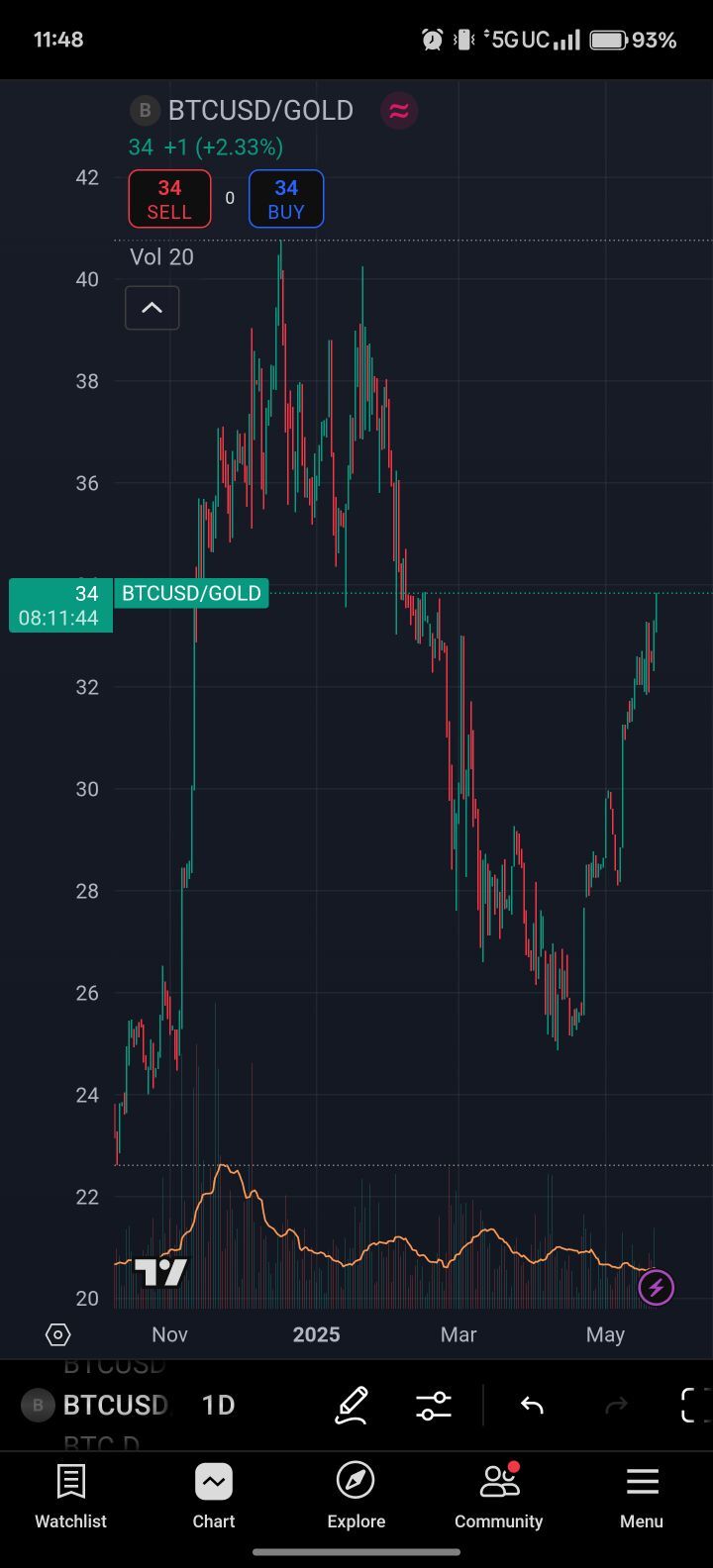713x1568 pixels.
Task: Tap the purple lightning bolt icon
Action: pyautogui.click(x=656, y=1288)
